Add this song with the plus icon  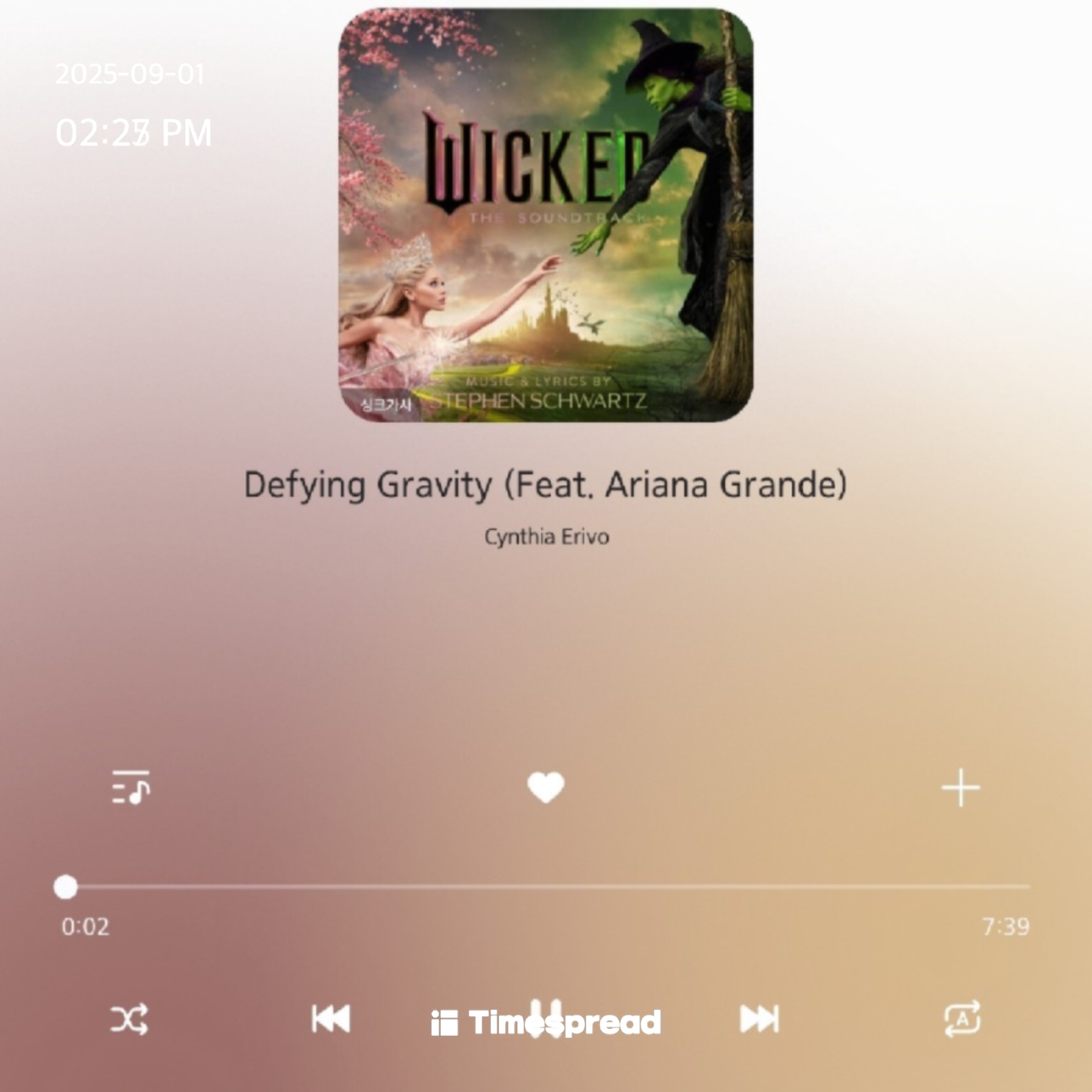tap(960, 787)
